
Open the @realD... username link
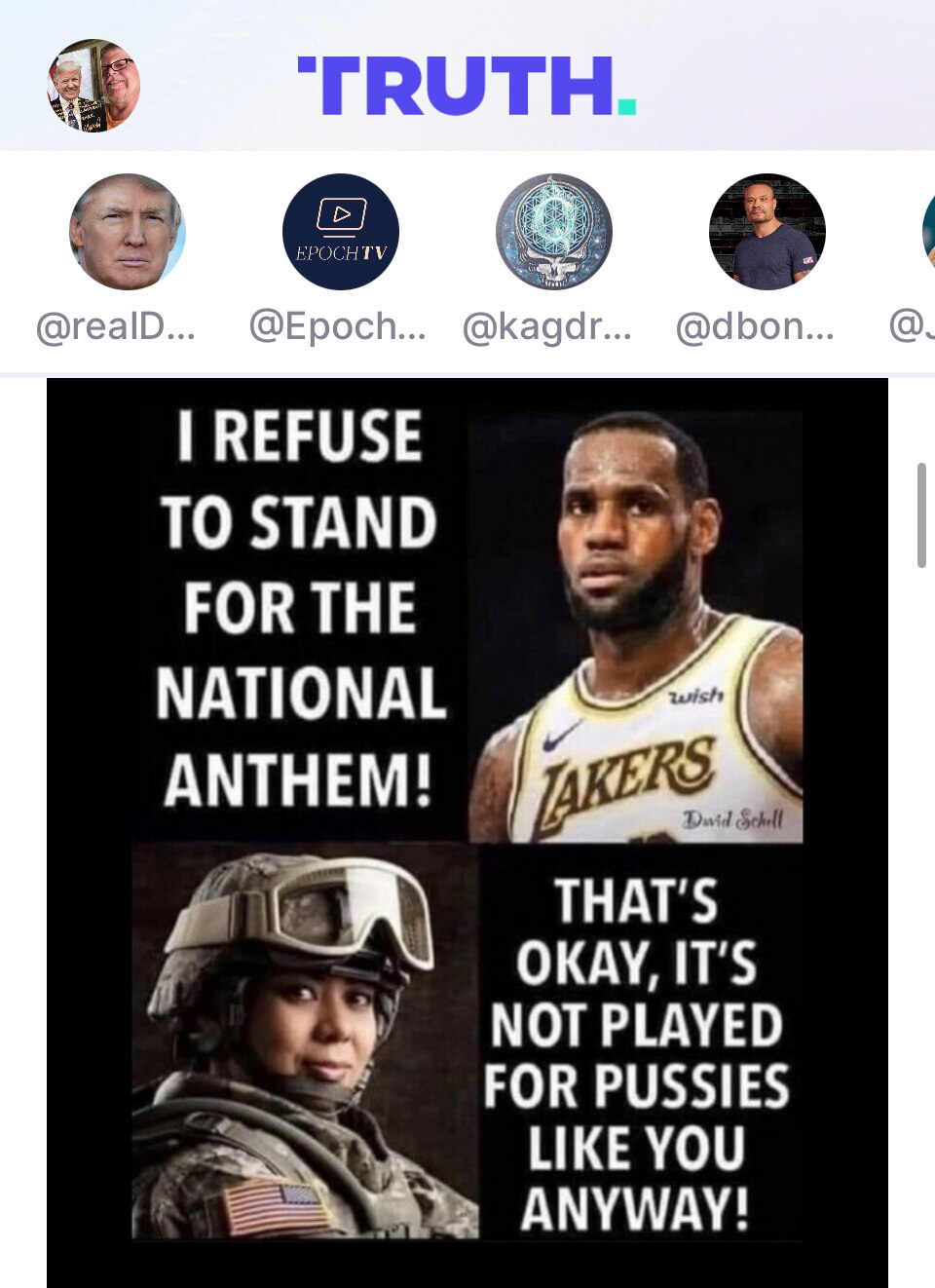point(117,327)
